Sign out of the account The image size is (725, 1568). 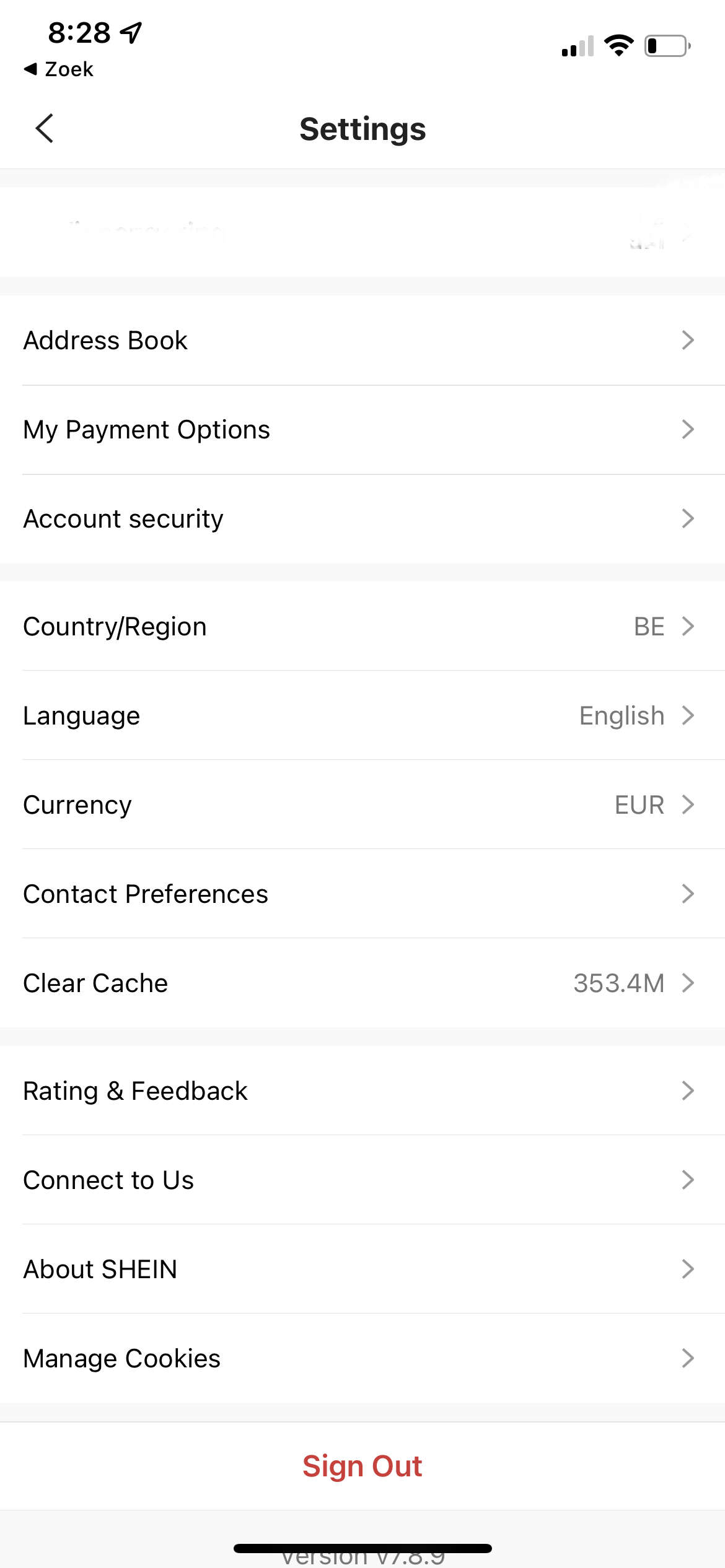click(x=362, y=1466)
